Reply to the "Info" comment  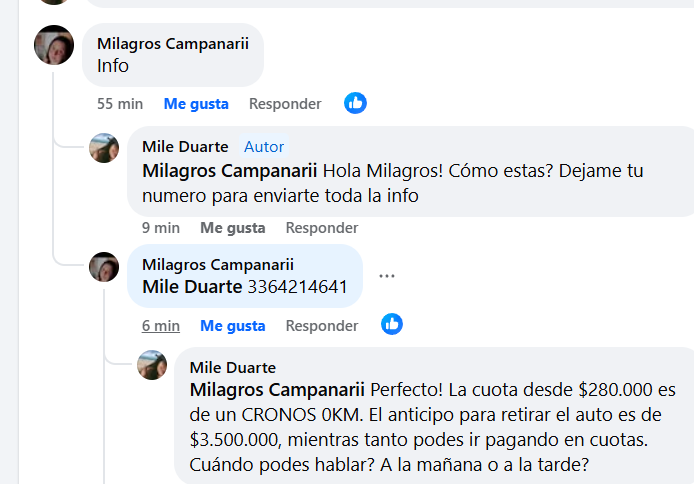pyautogui.click(x=285, y=103)
